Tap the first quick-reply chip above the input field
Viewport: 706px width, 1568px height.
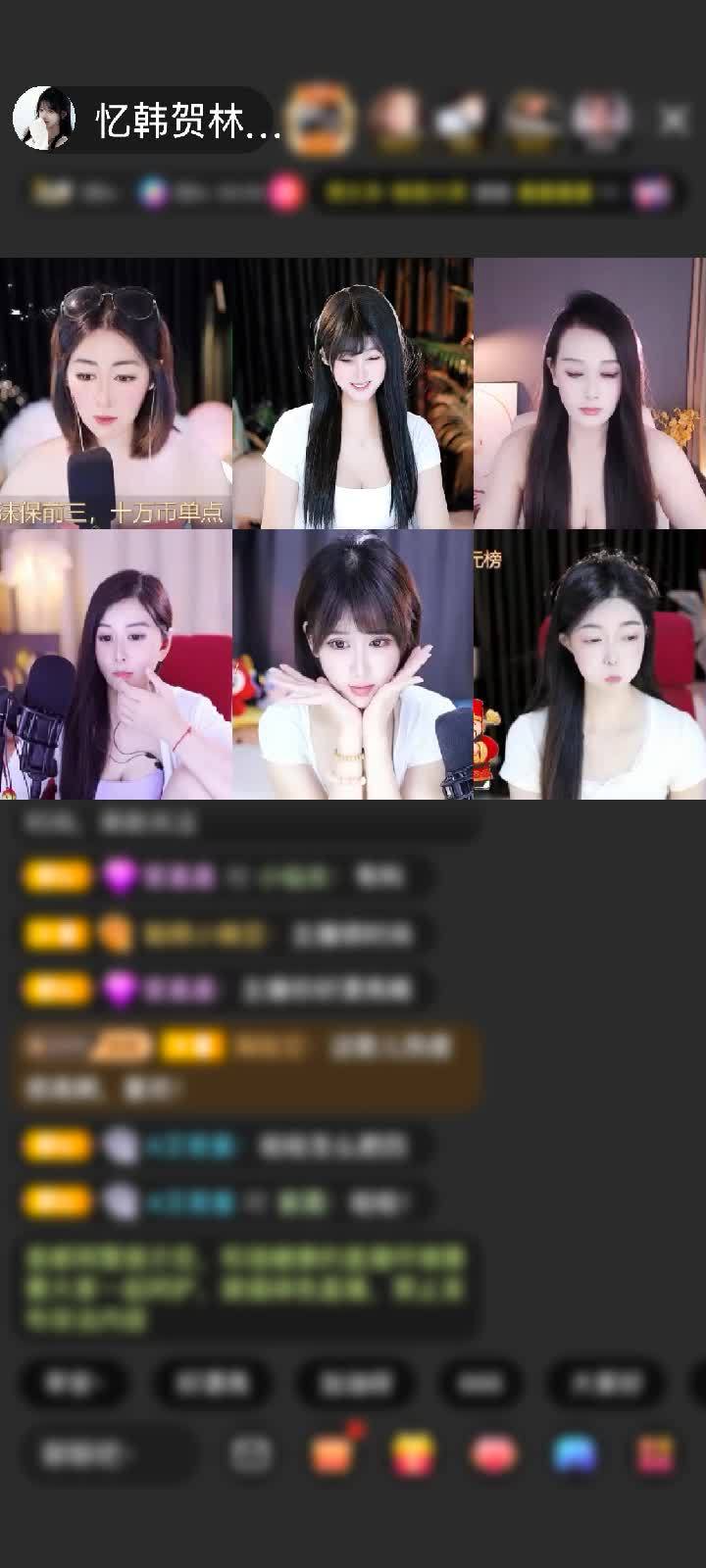click(x=73, y=1383)
